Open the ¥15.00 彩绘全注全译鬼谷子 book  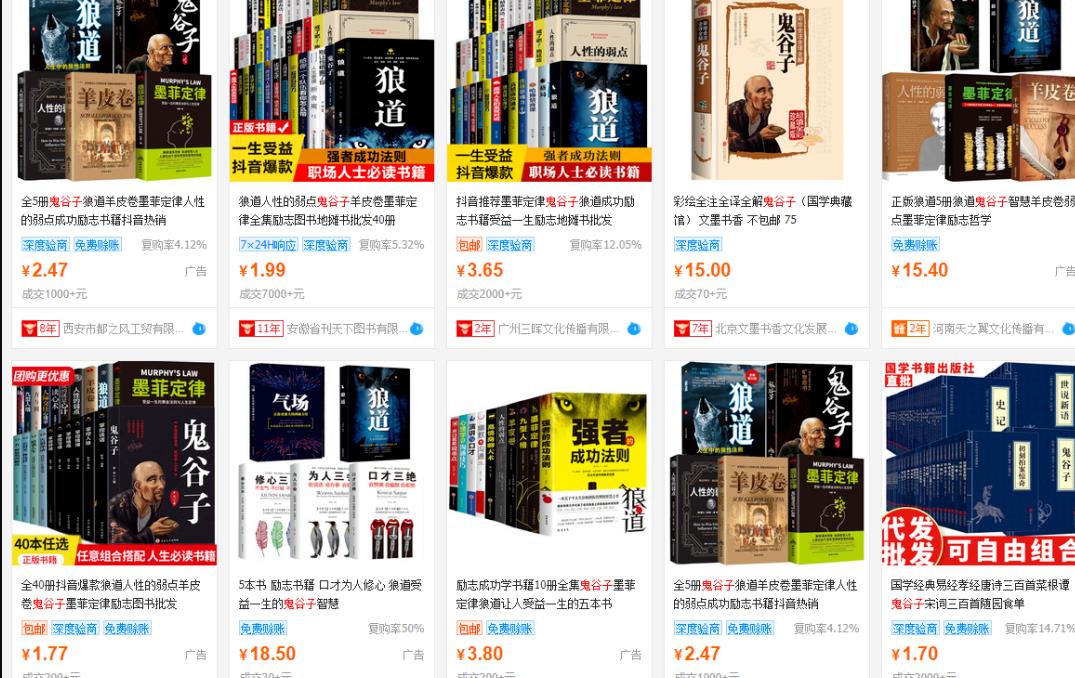point(766,210)
